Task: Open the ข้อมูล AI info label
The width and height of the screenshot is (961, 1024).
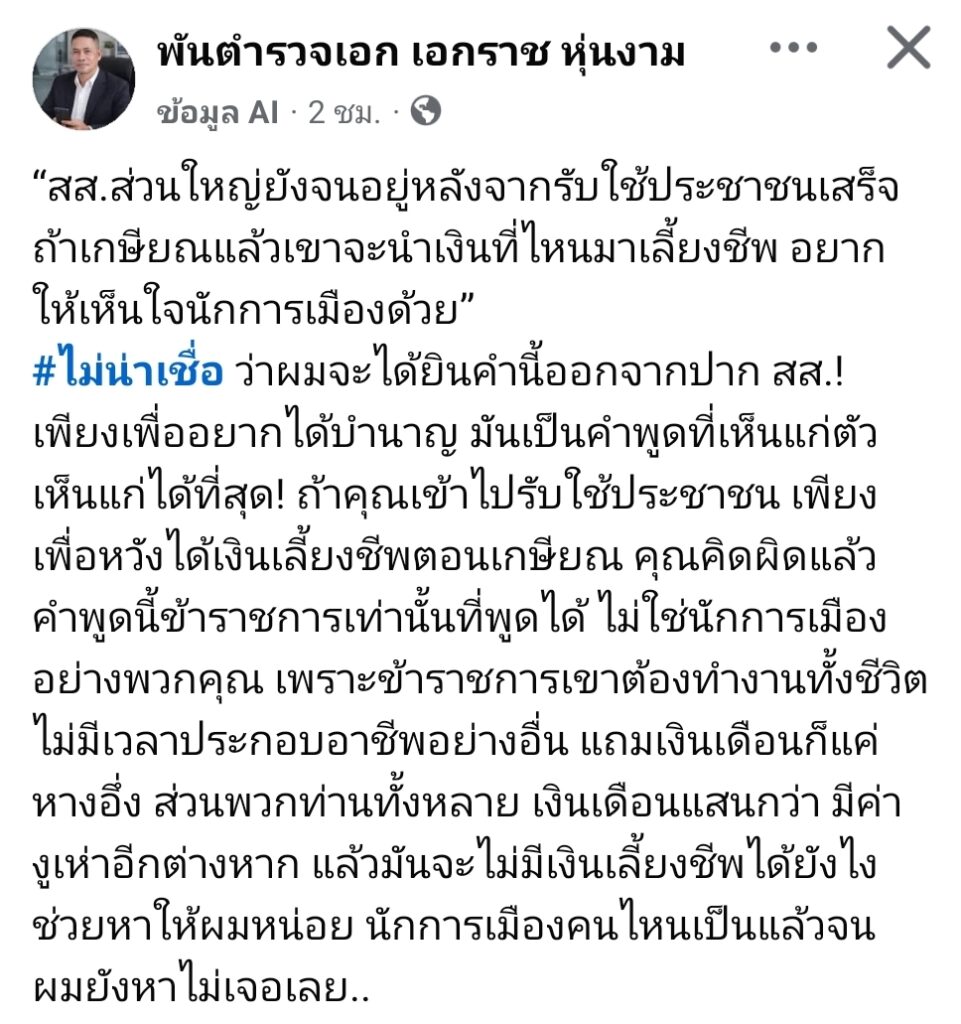Action: tap(218, 113)
